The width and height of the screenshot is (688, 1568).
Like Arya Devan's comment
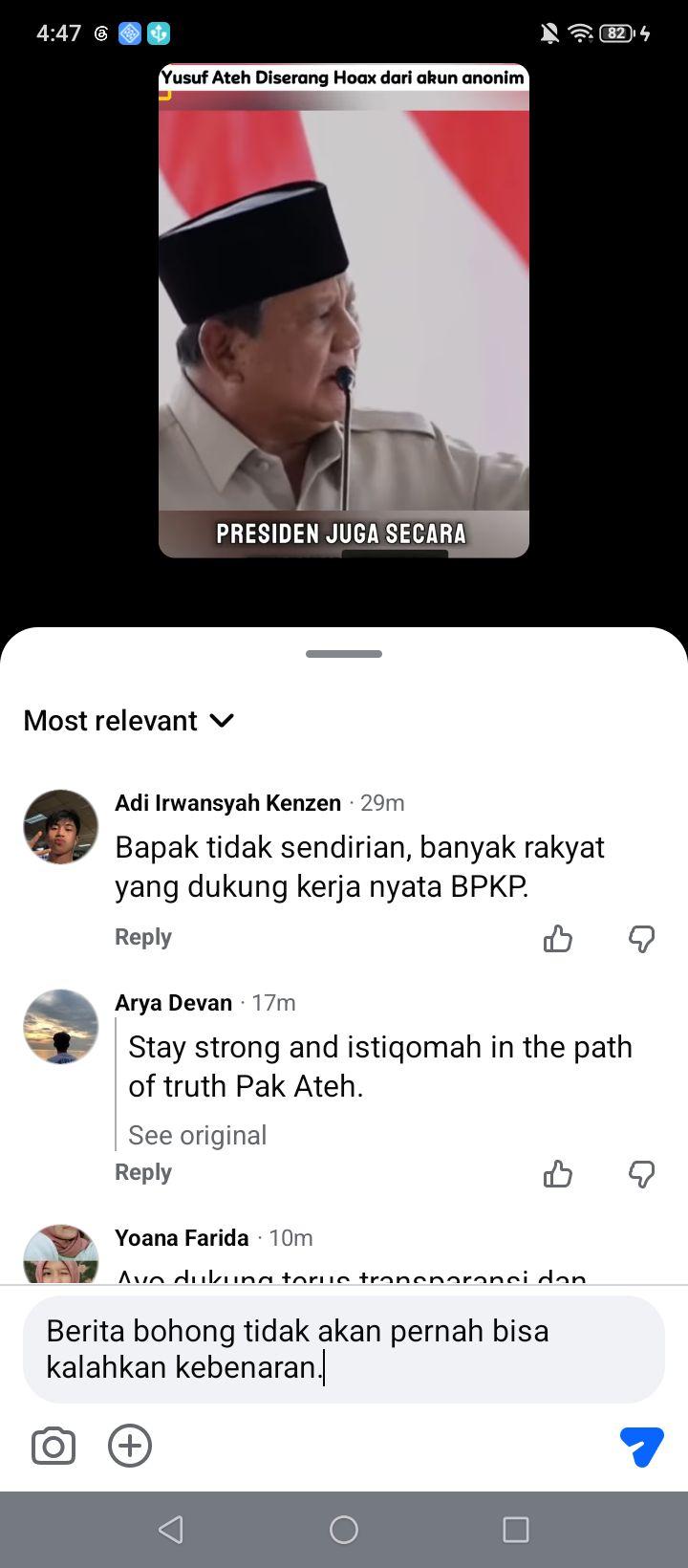pyautogui.click(x=558, y=1173)
